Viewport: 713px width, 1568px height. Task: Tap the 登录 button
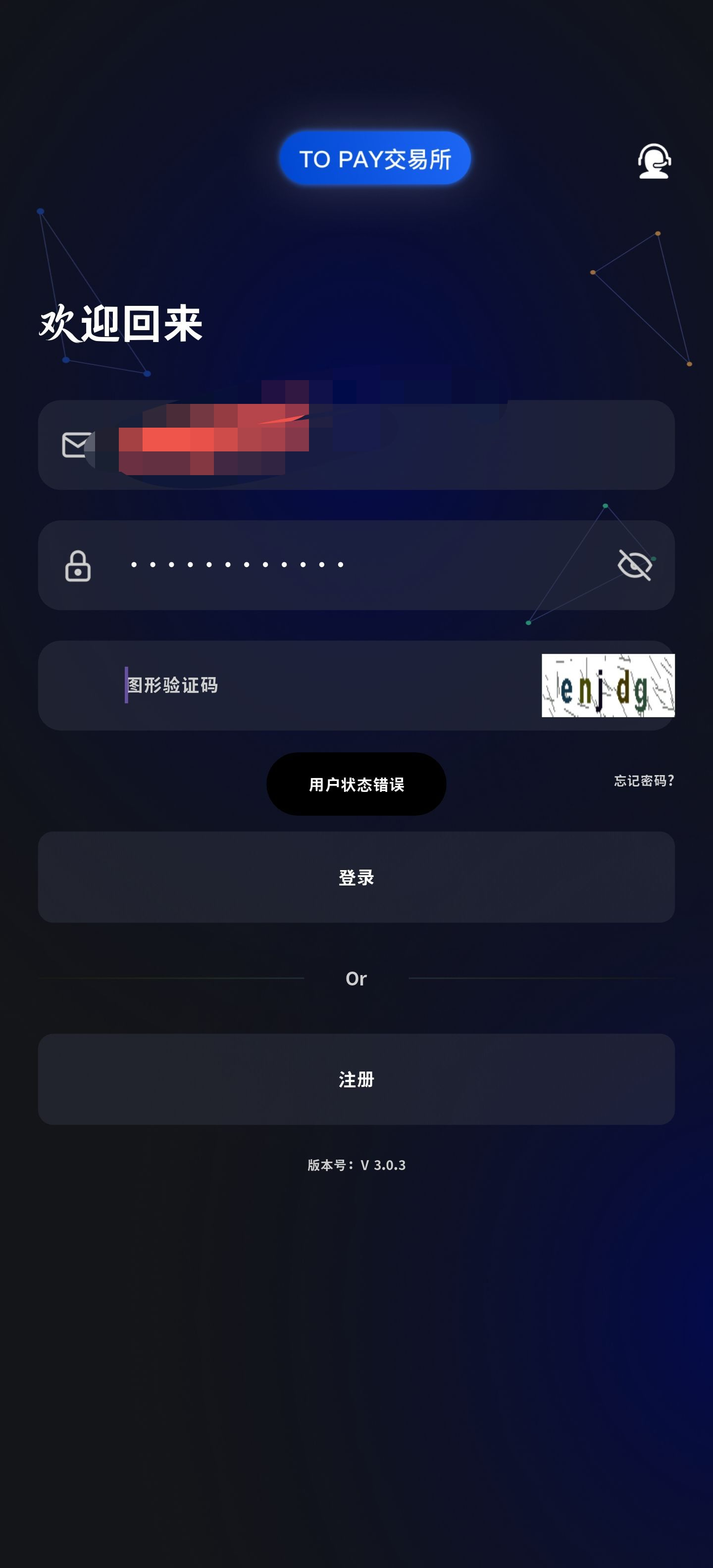[356, 877]
